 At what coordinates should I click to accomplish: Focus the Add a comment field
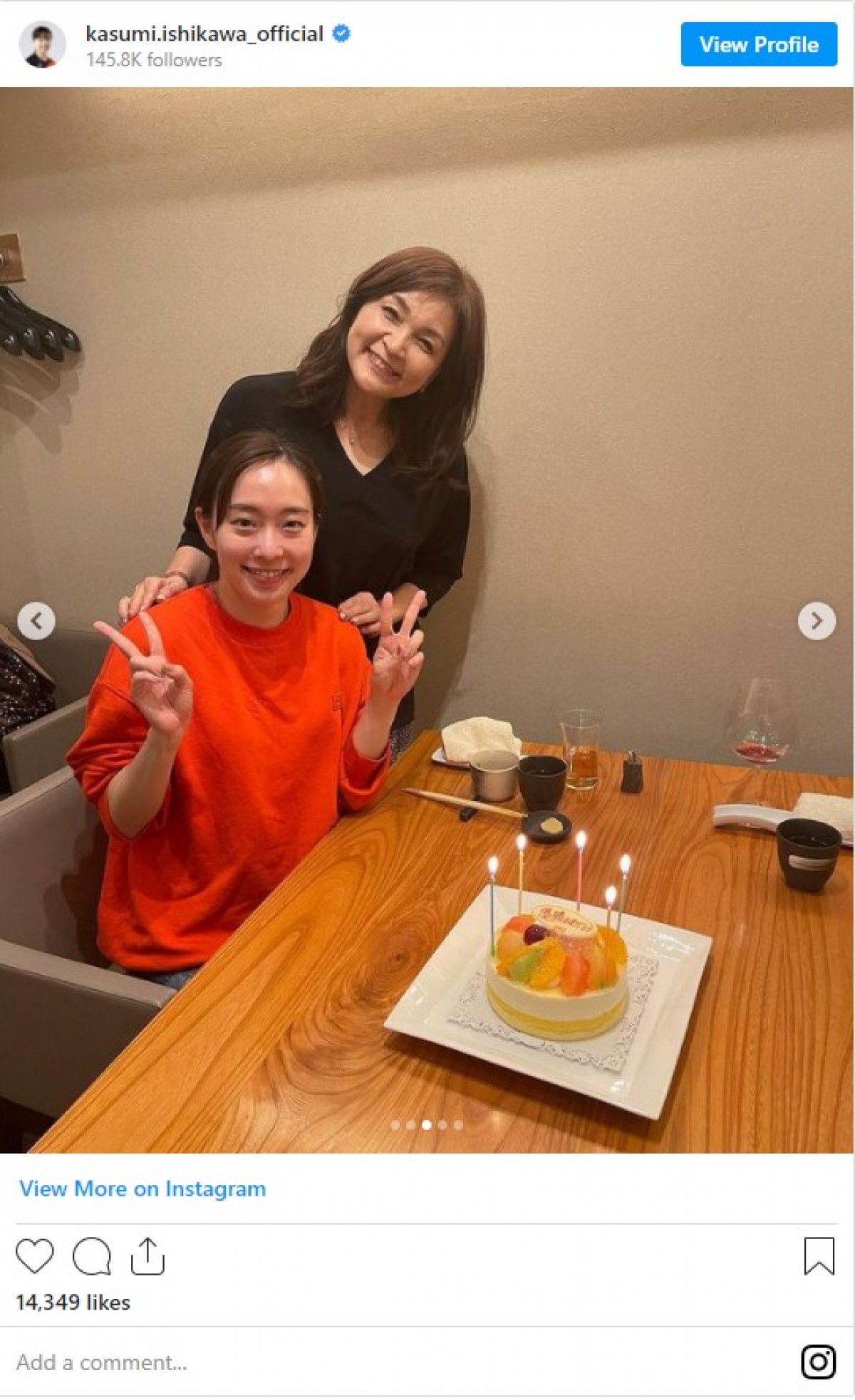pyautogui.click(x=356, y=1362)
